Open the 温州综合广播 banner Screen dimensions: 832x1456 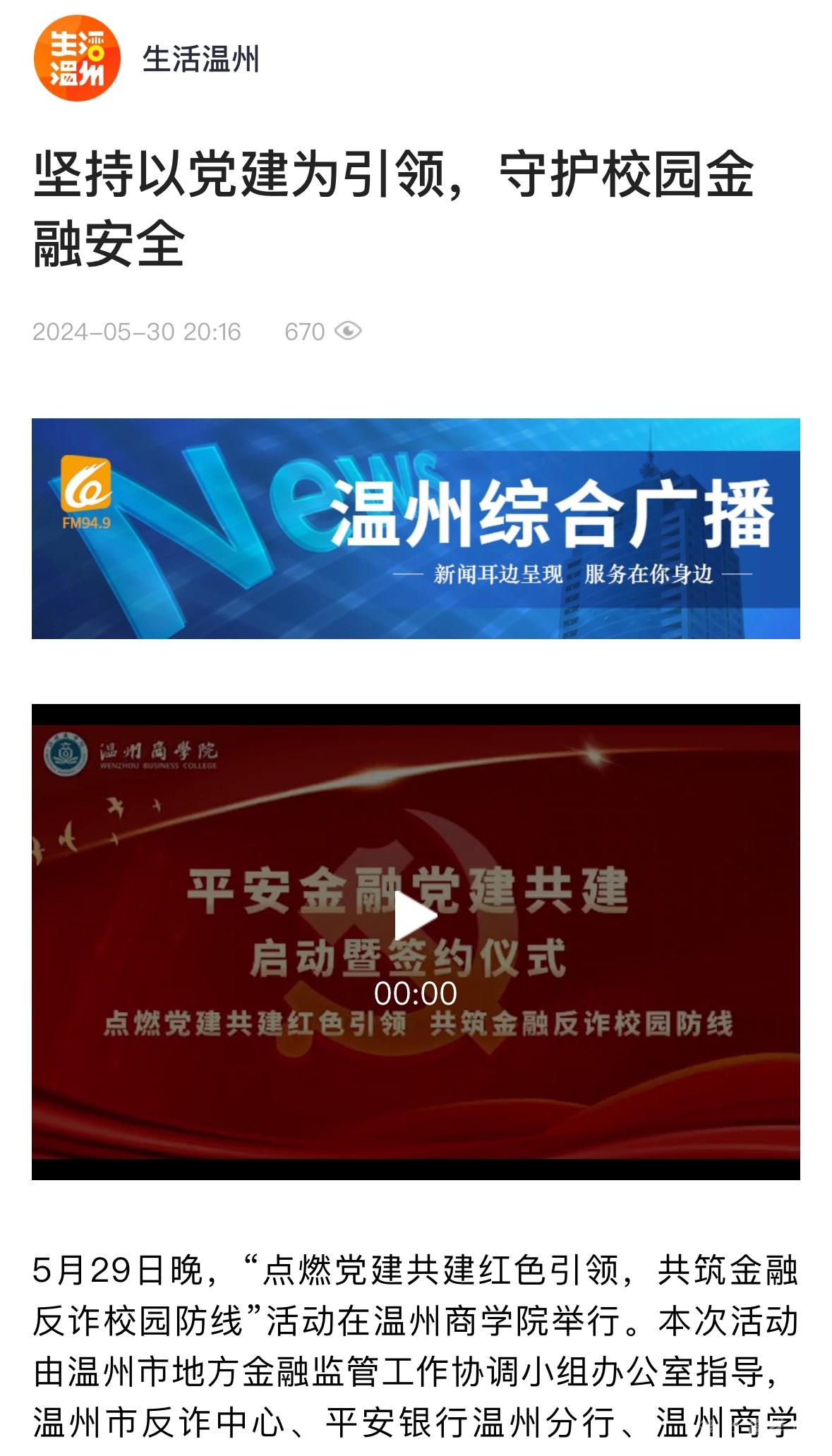416,528
